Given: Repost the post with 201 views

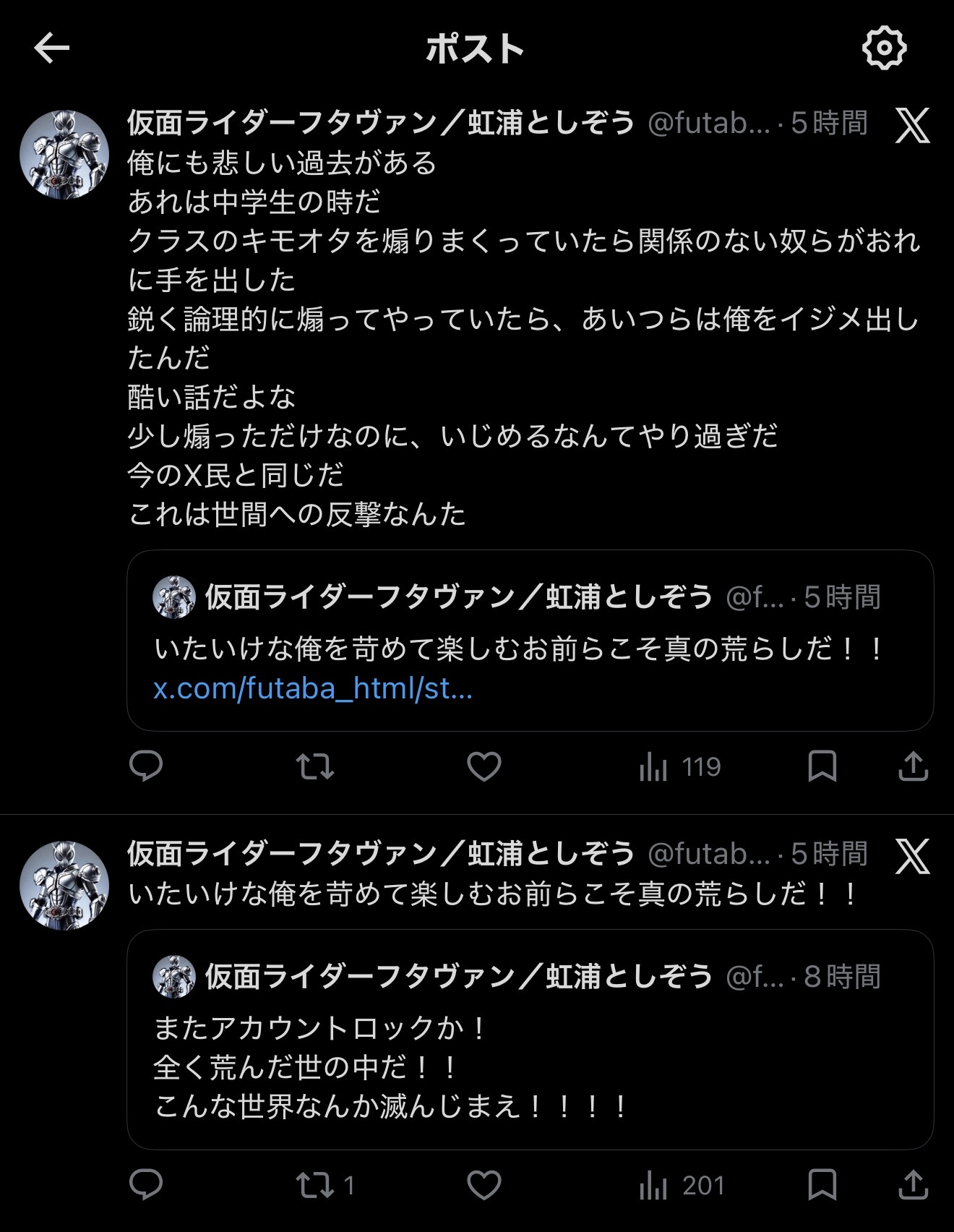Looking at the screenshot, I should [x=315, y=1186].
